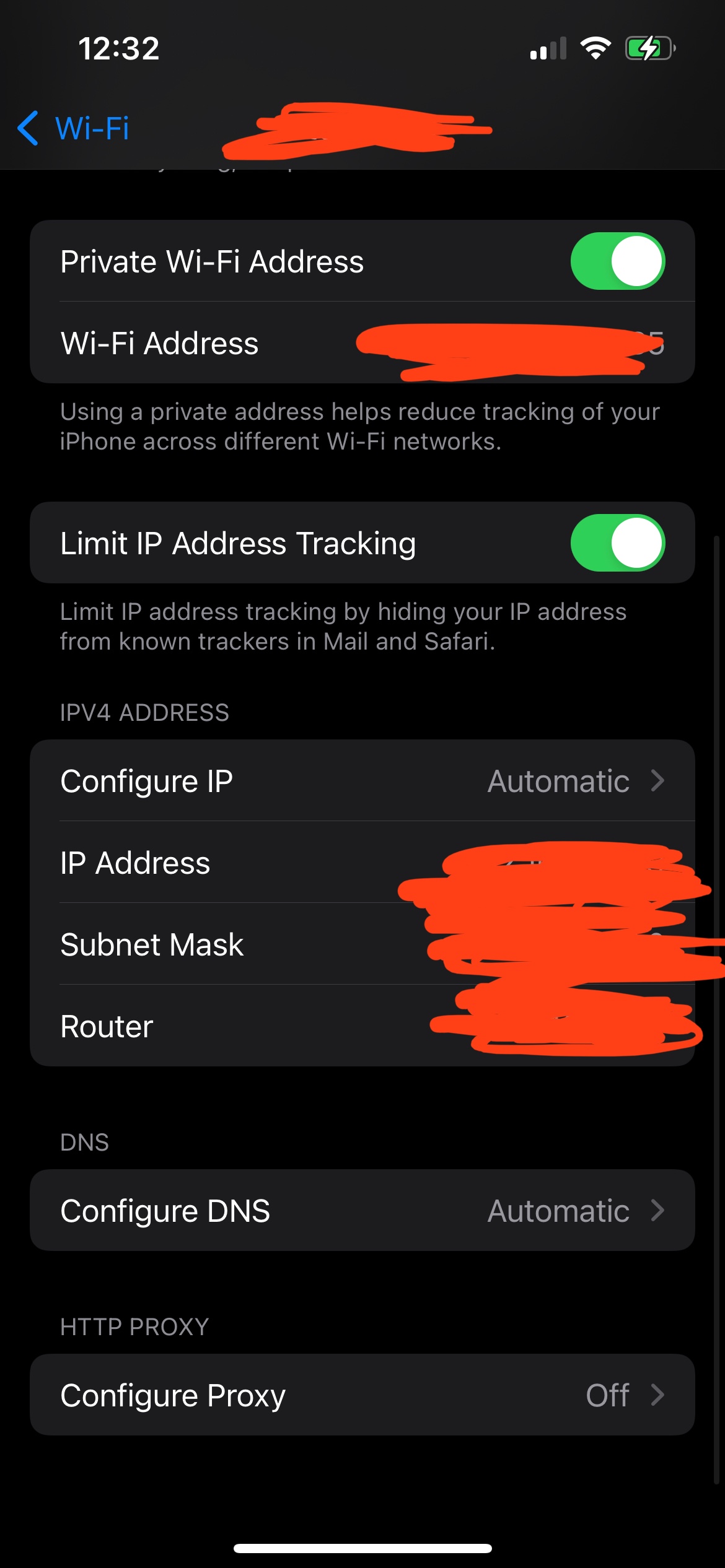
Task: Open Configure IP settings
Action: [362, 780]
